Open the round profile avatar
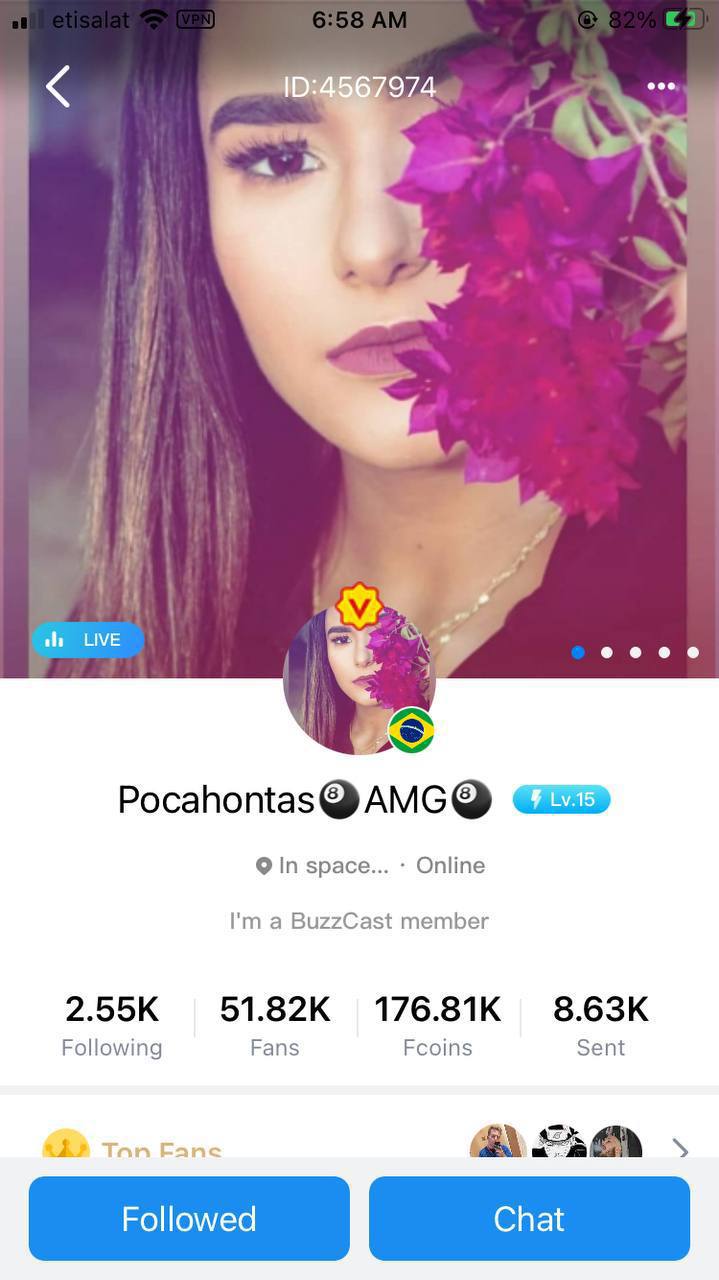This screenshot has height=1280, width=719. (359, 678)
